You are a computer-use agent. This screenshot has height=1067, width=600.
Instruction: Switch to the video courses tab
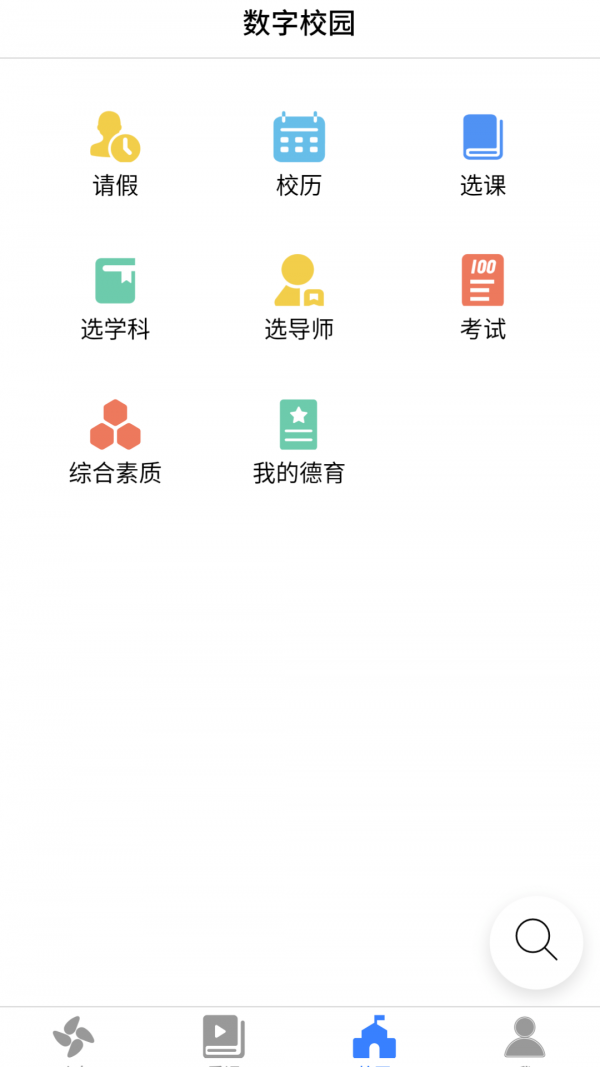coord(224,1038)
